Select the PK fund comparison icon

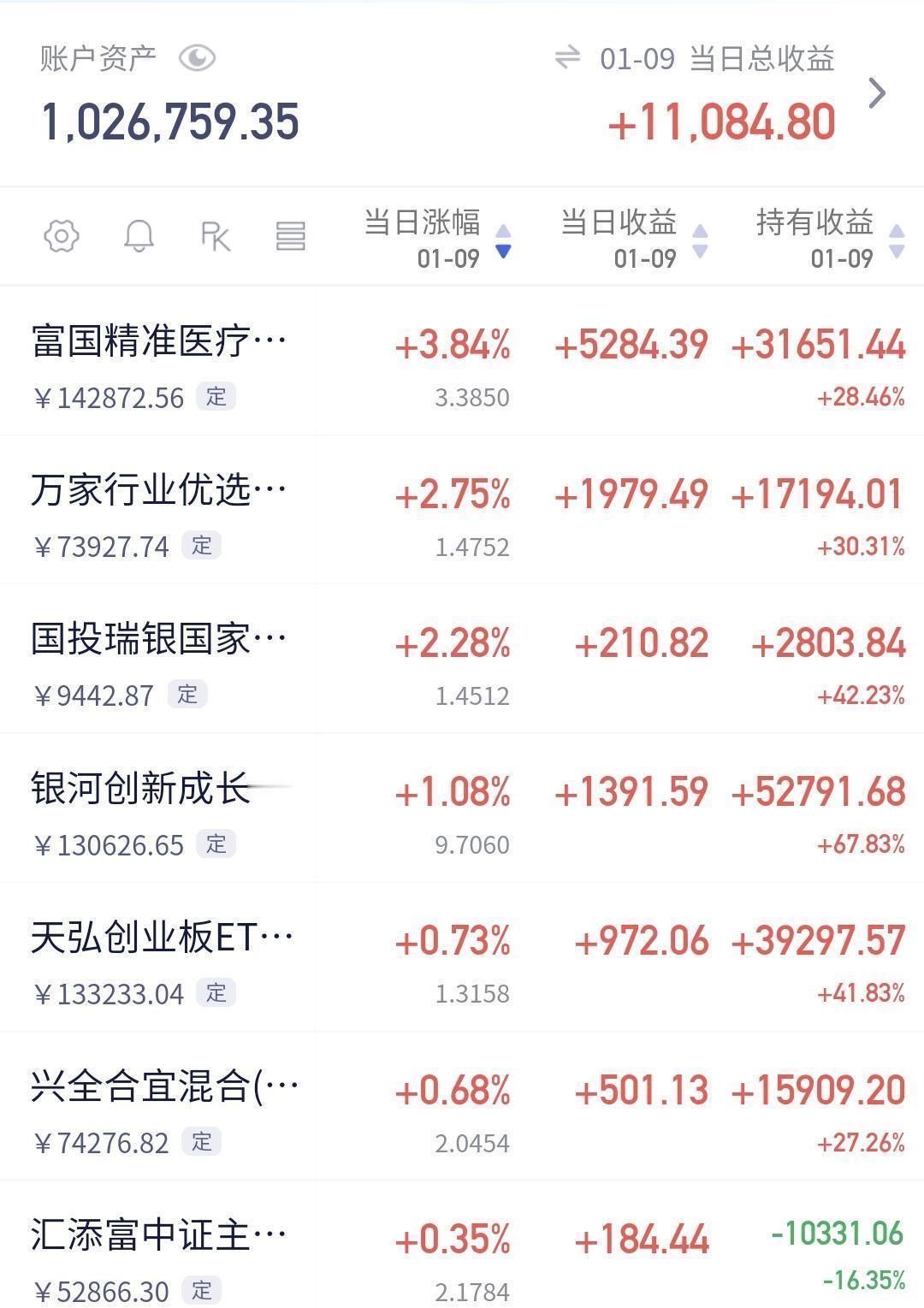tap(216, 236)
